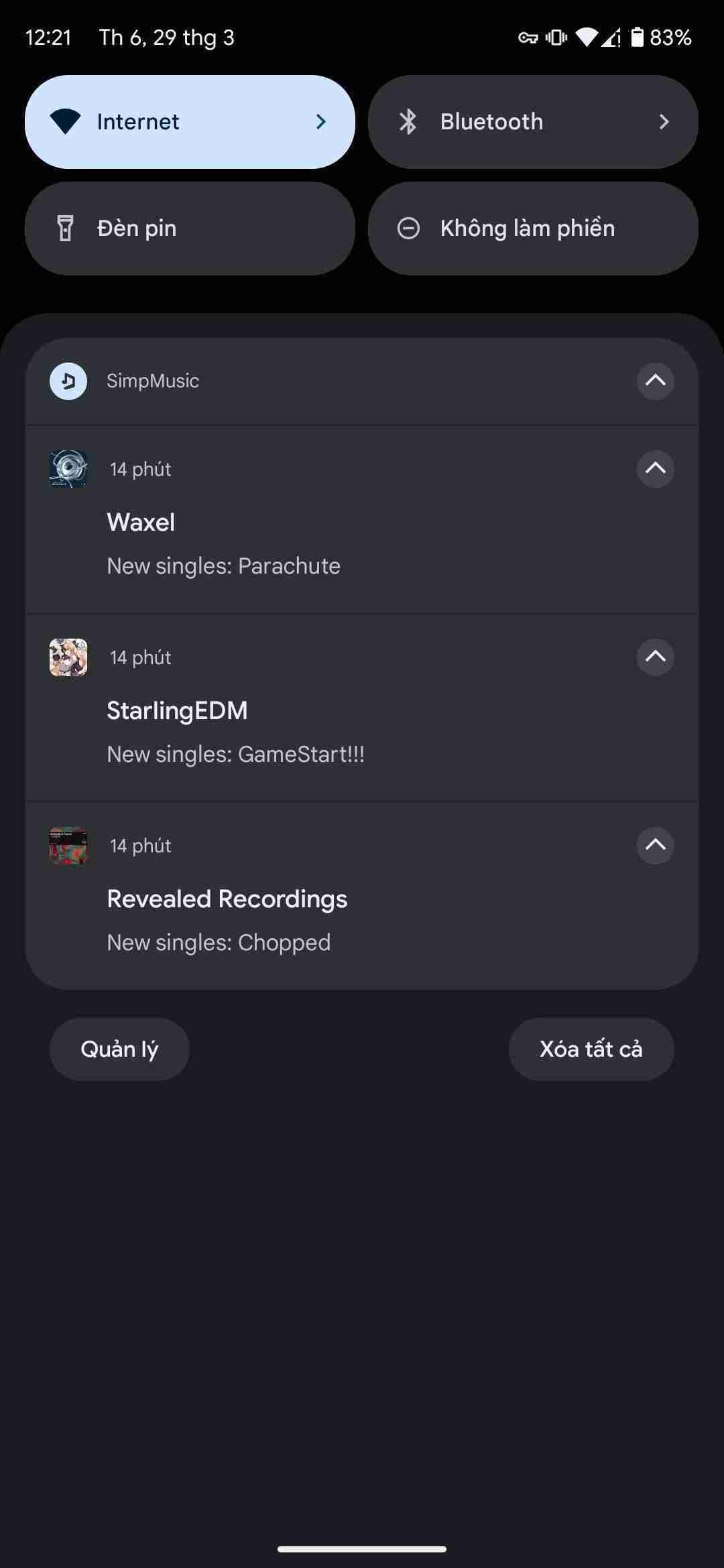The image size is (724, 1568).
Task: Click the Quản lý button
Action: pos(119,1049)
